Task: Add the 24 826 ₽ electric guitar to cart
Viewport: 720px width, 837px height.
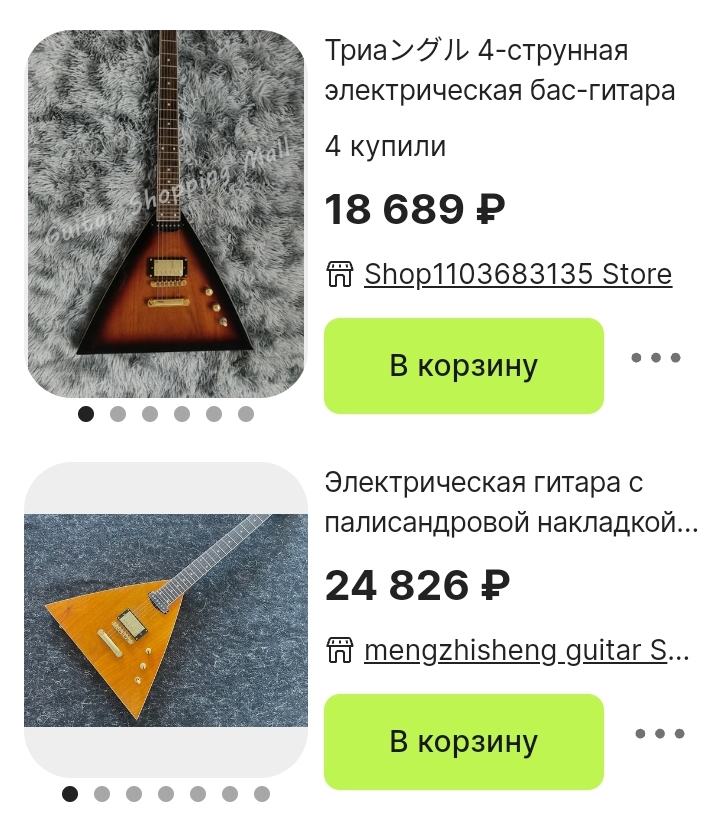Action: click(463, 742)
